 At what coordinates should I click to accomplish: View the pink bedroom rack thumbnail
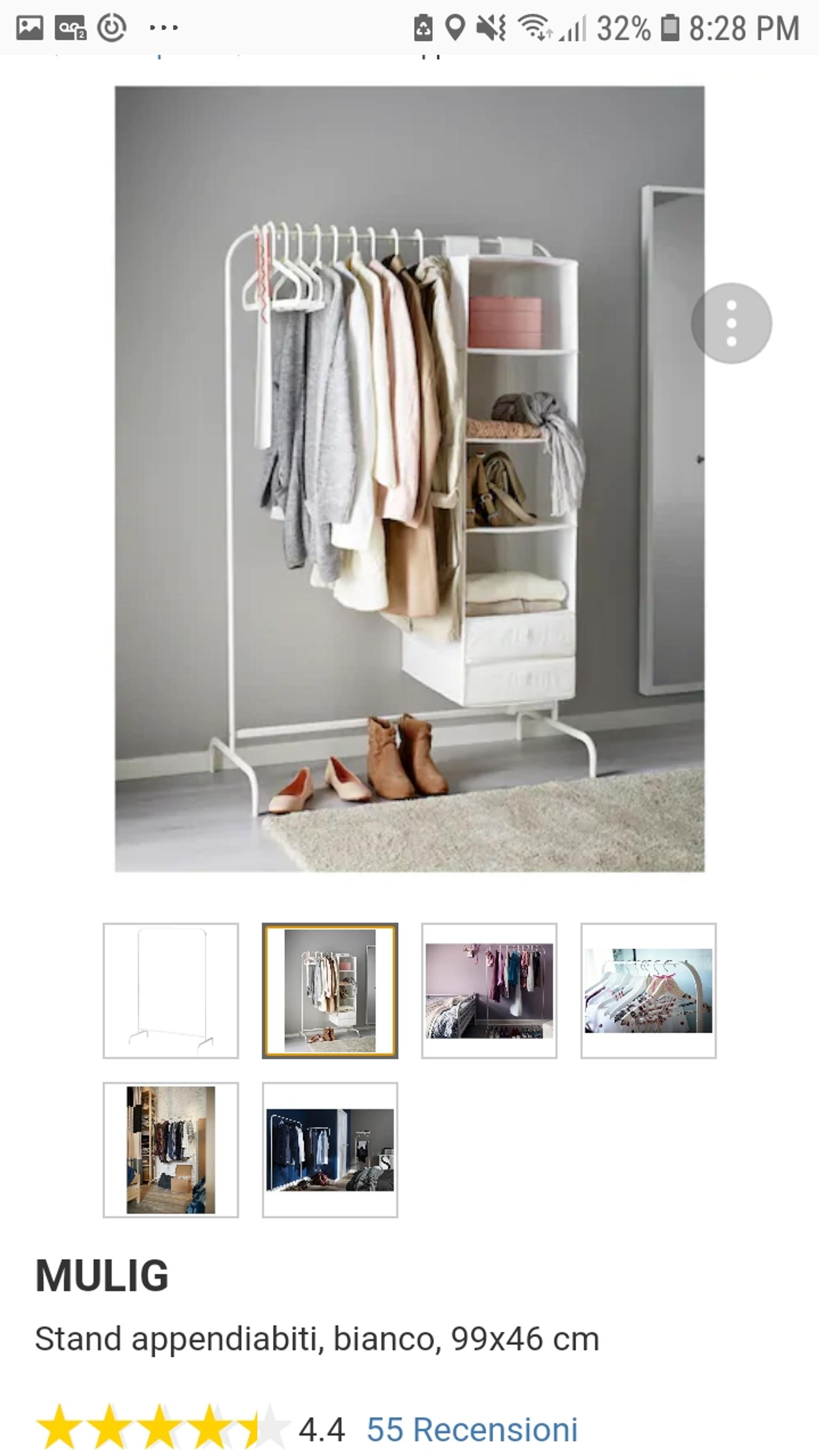pyautogui.click(x=489, y=990)
